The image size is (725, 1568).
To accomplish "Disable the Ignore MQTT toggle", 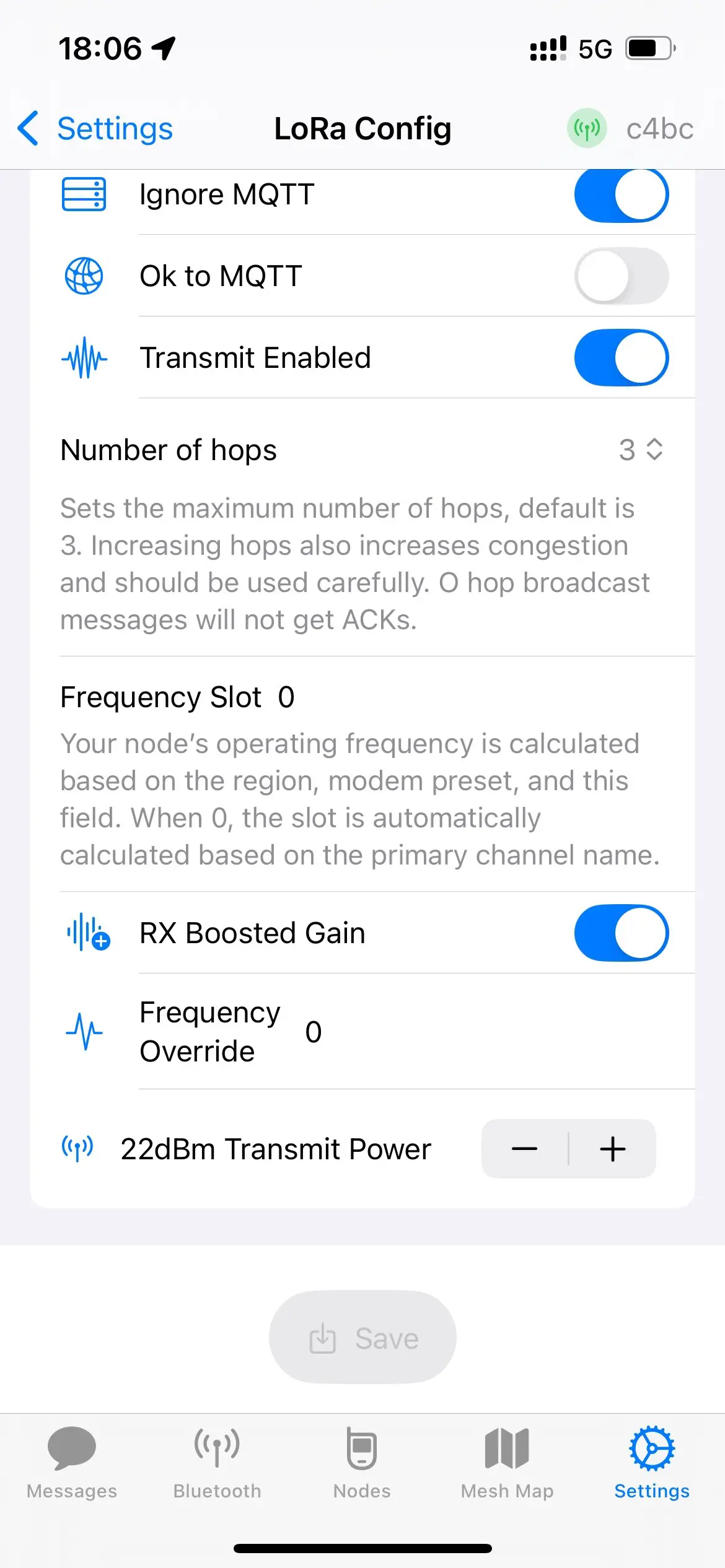I will click(x=620, y=194).
